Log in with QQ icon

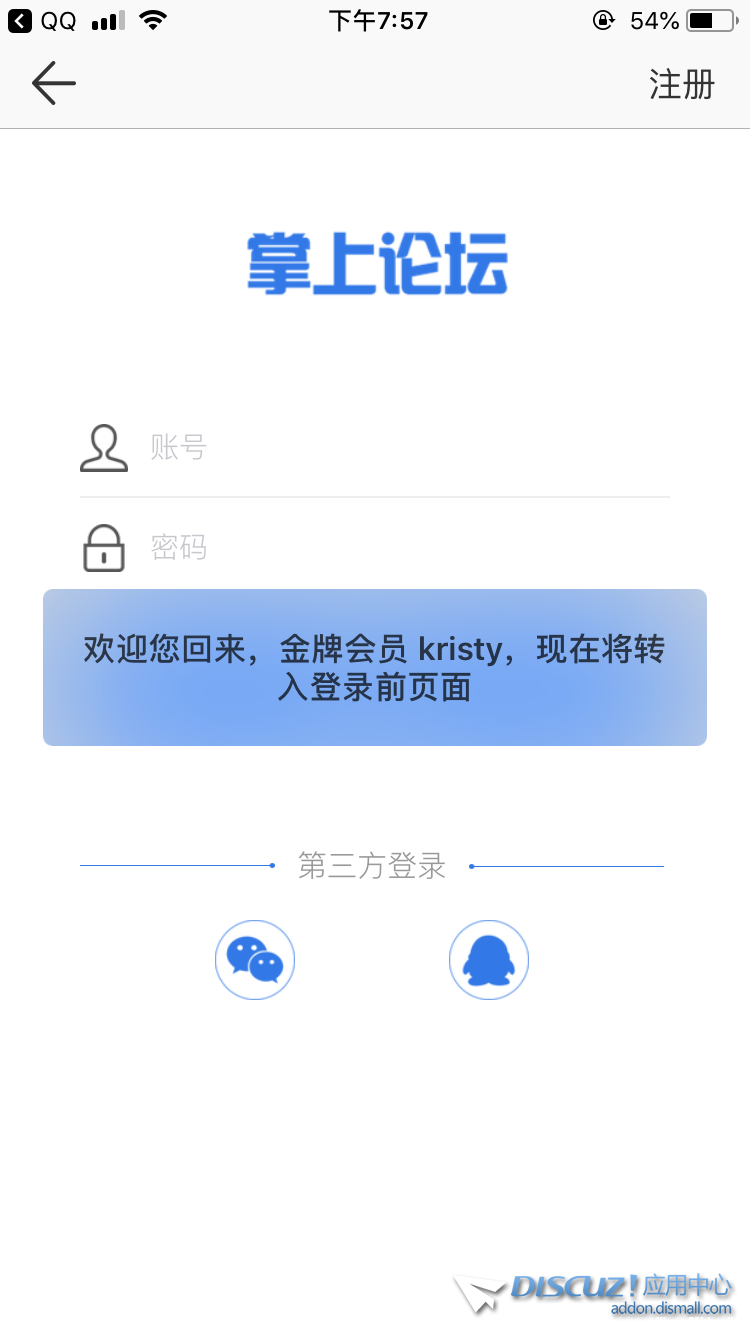click(488, 959)
